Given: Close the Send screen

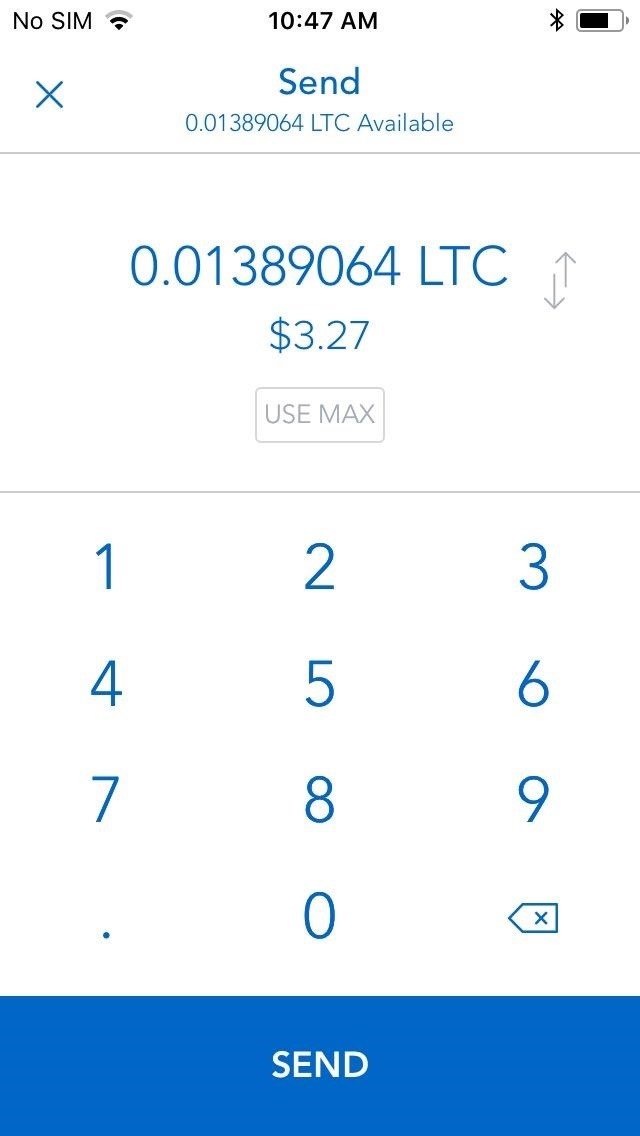Looking at the screenshot, I should tap(49, 95).
